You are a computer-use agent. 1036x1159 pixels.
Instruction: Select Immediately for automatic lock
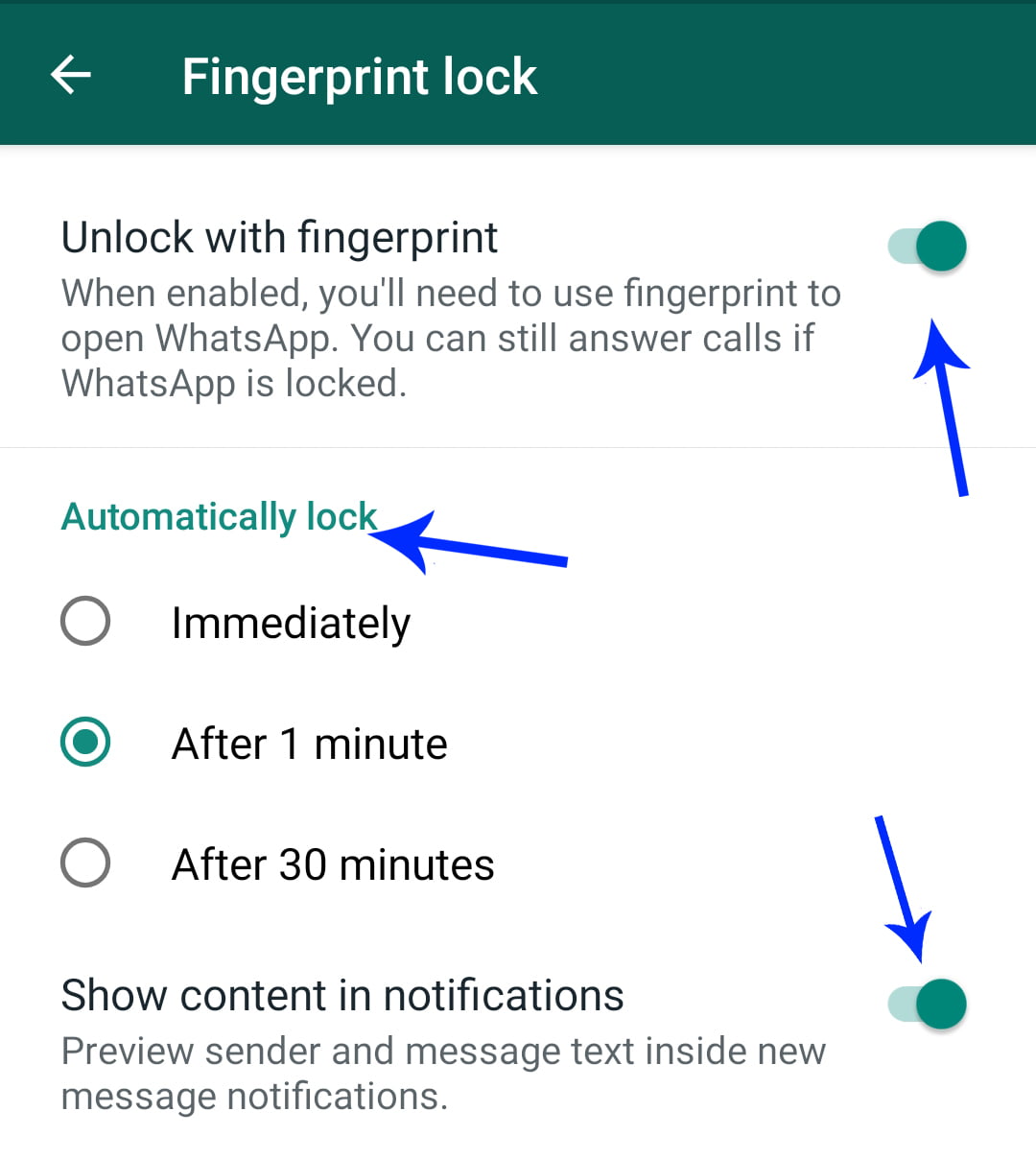pyautogui.click(x=85, y=622)
